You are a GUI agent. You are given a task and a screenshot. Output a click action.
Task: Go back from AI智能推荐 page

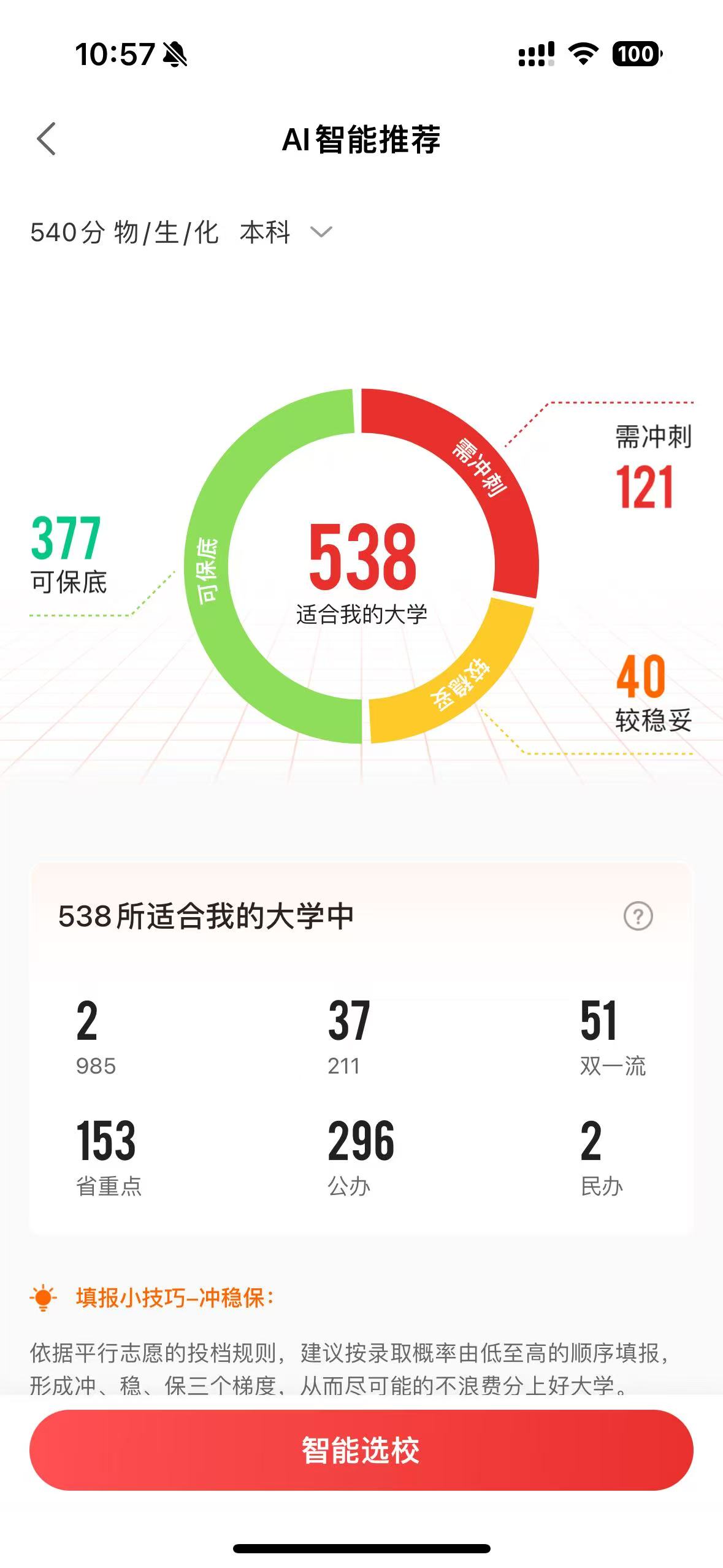(47, 139)
